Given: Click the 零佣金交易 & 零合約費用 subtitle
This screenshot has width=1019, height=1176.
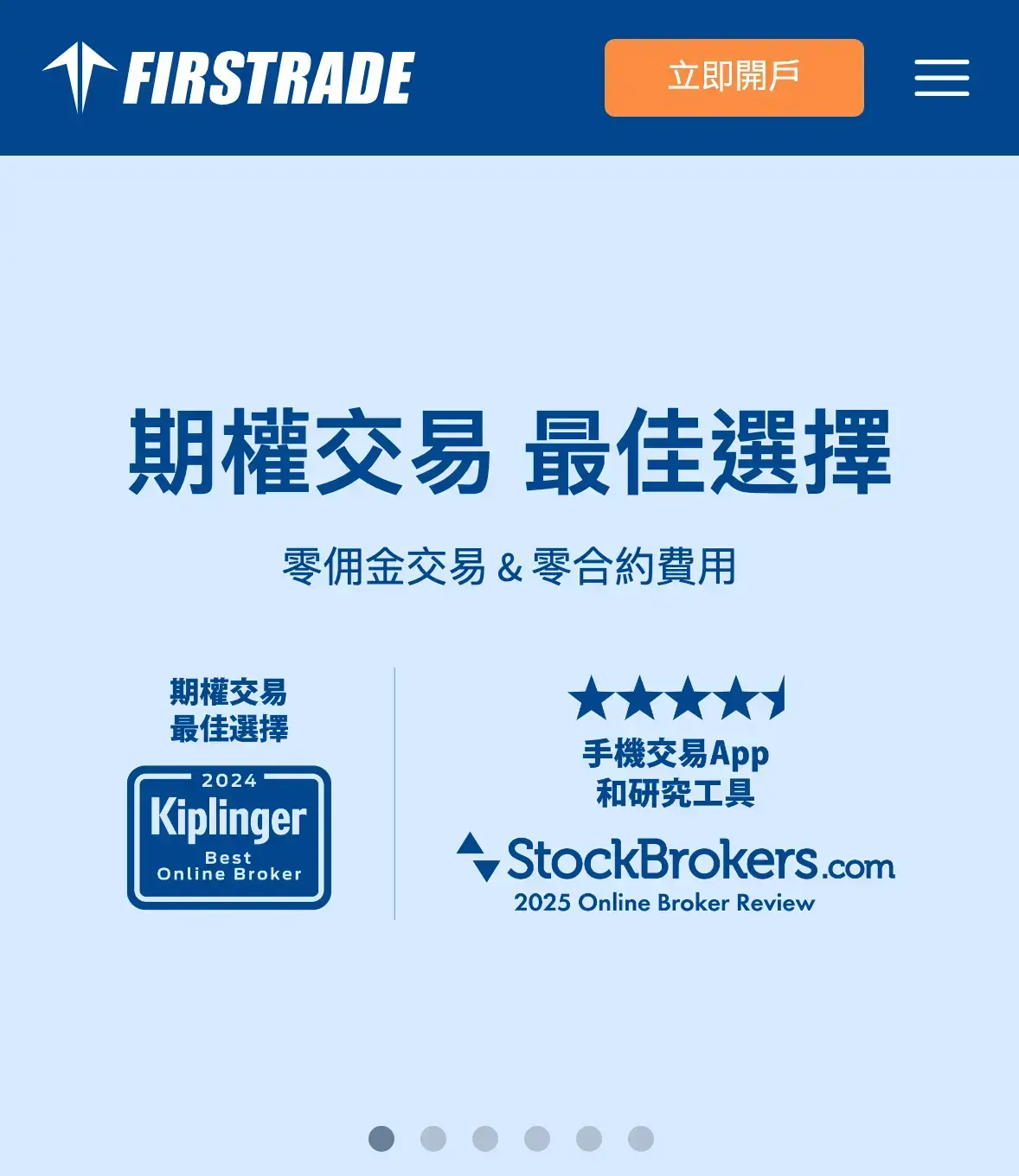Looking at the screenshot, I should (x=509, y=562).
